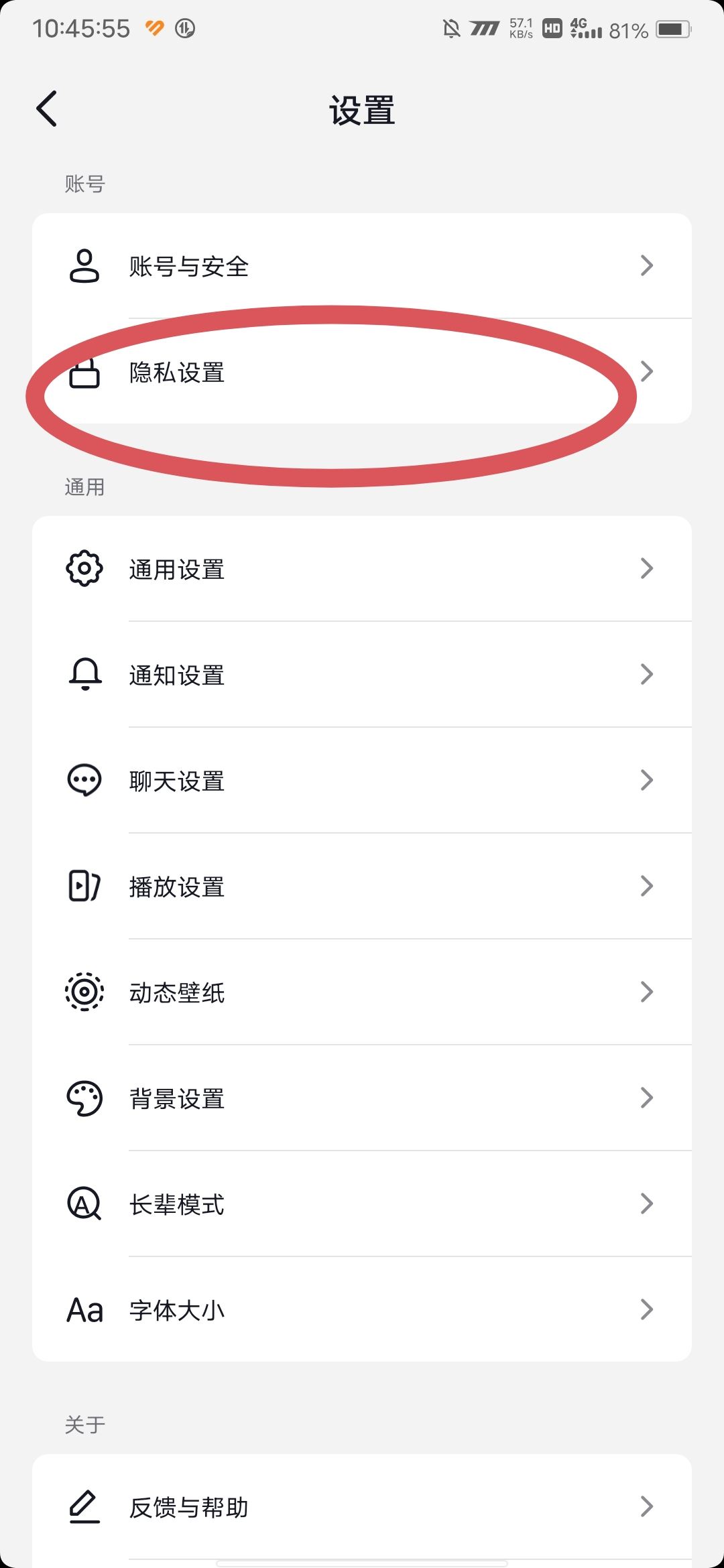Open 反馈与帮助 page

(362, 1508)
